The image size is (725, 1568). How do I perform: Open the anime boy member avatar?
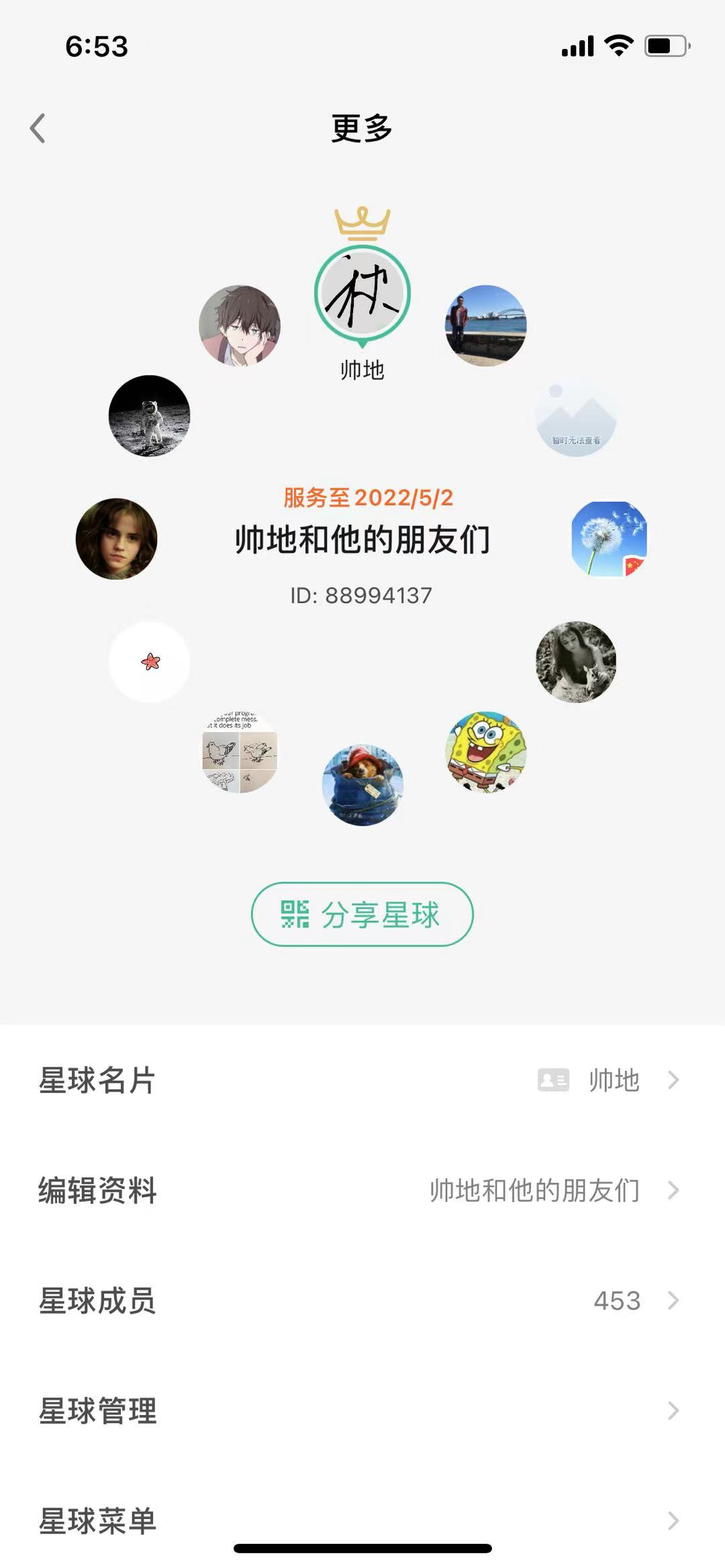tap(240, 326)
